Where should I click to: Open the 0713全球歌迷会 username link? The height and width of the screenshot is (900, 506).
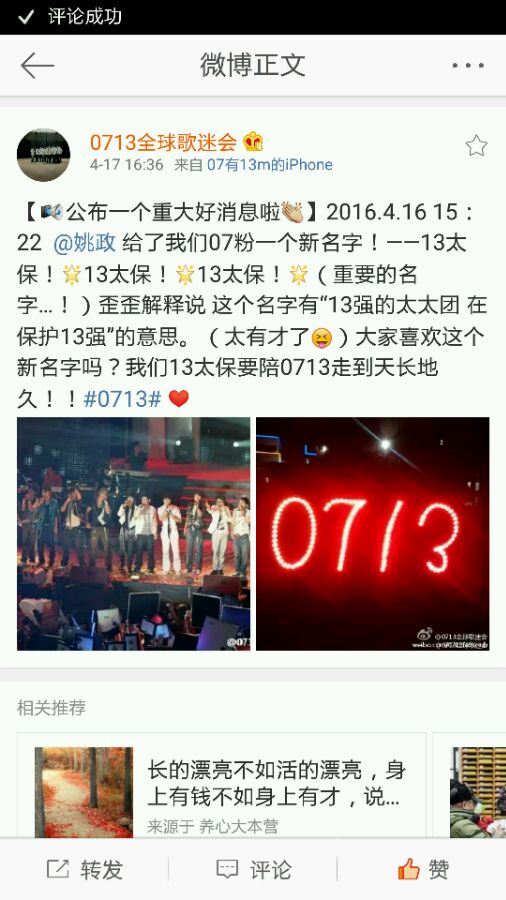tap(164, 141)
